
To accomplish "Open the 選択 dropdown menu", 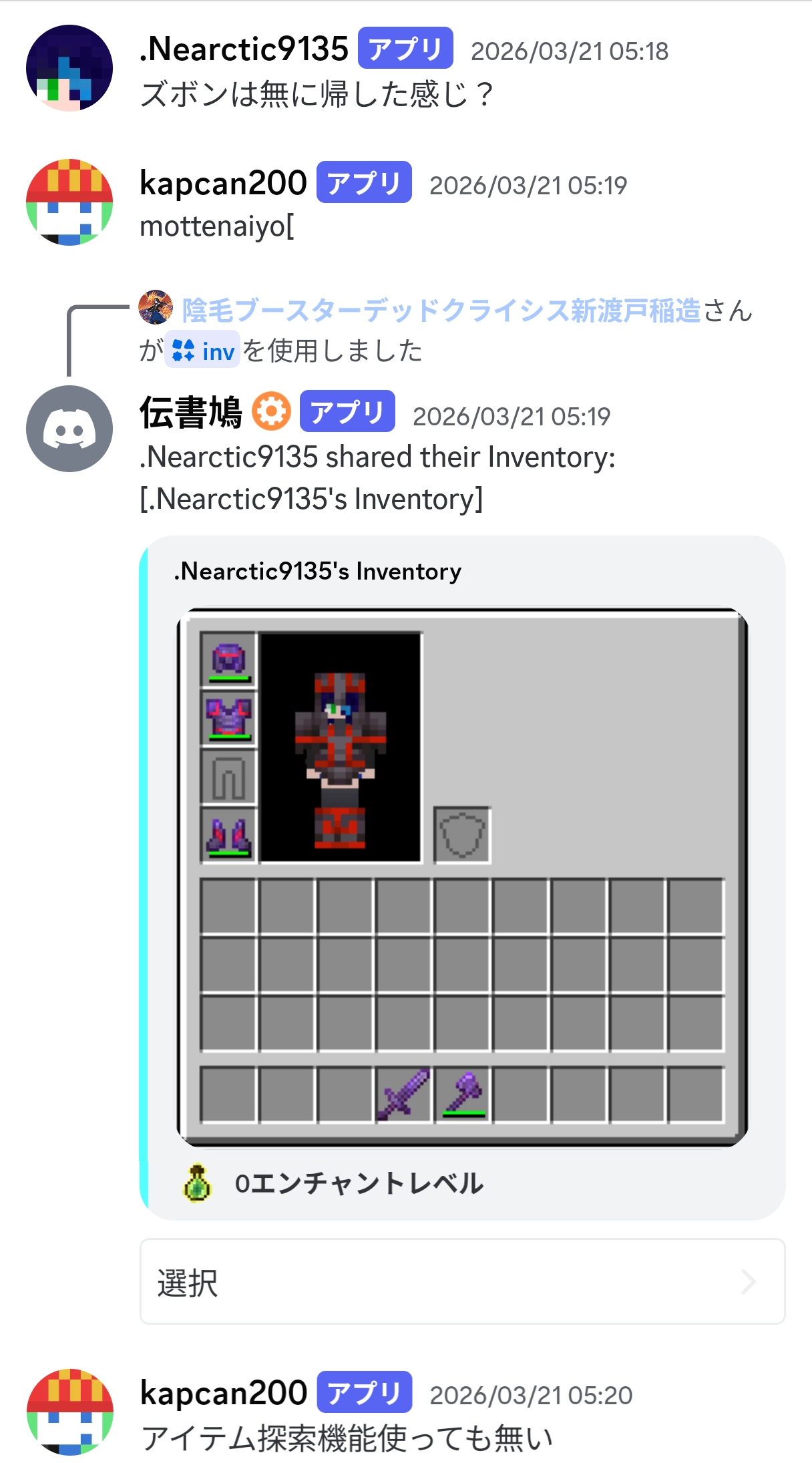I will (462, 1281).
